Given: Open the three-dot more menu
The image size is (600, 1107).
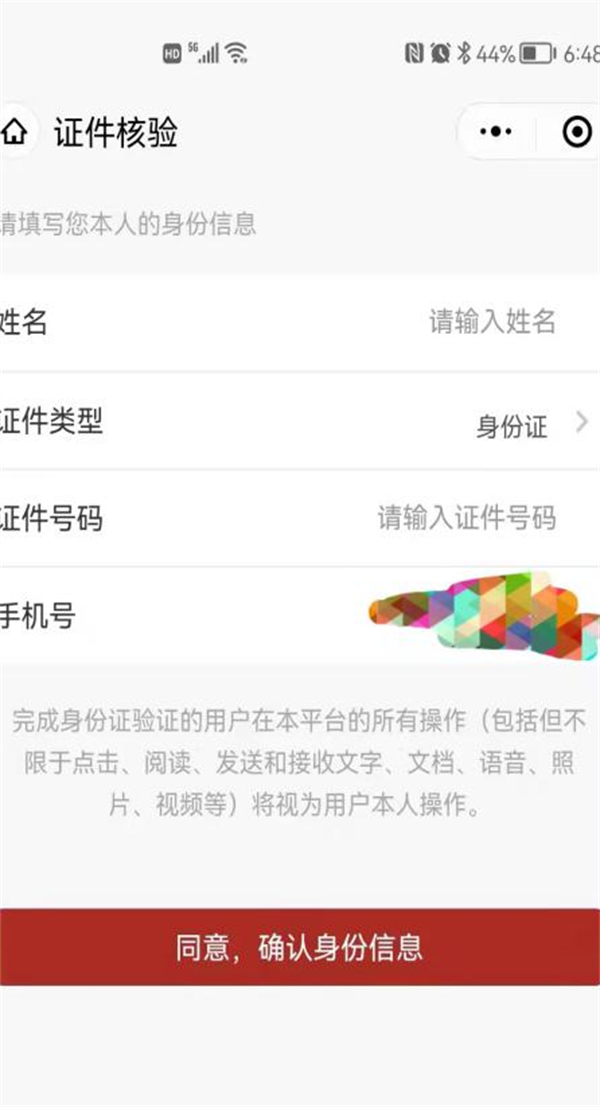Looking at the screenshot, I should [497, 132].
